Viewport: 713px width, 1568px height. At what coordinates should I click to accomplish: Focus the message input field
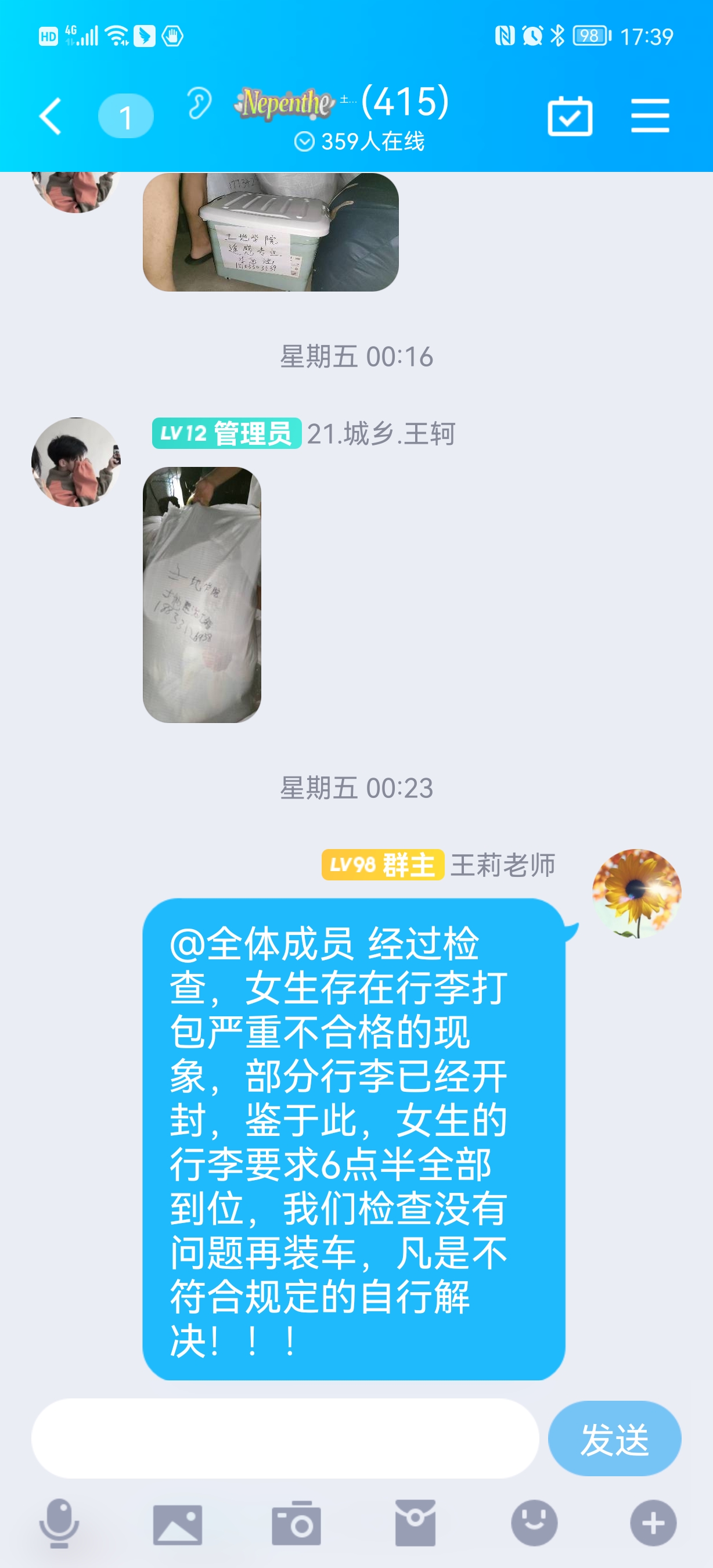point(285,1438)
